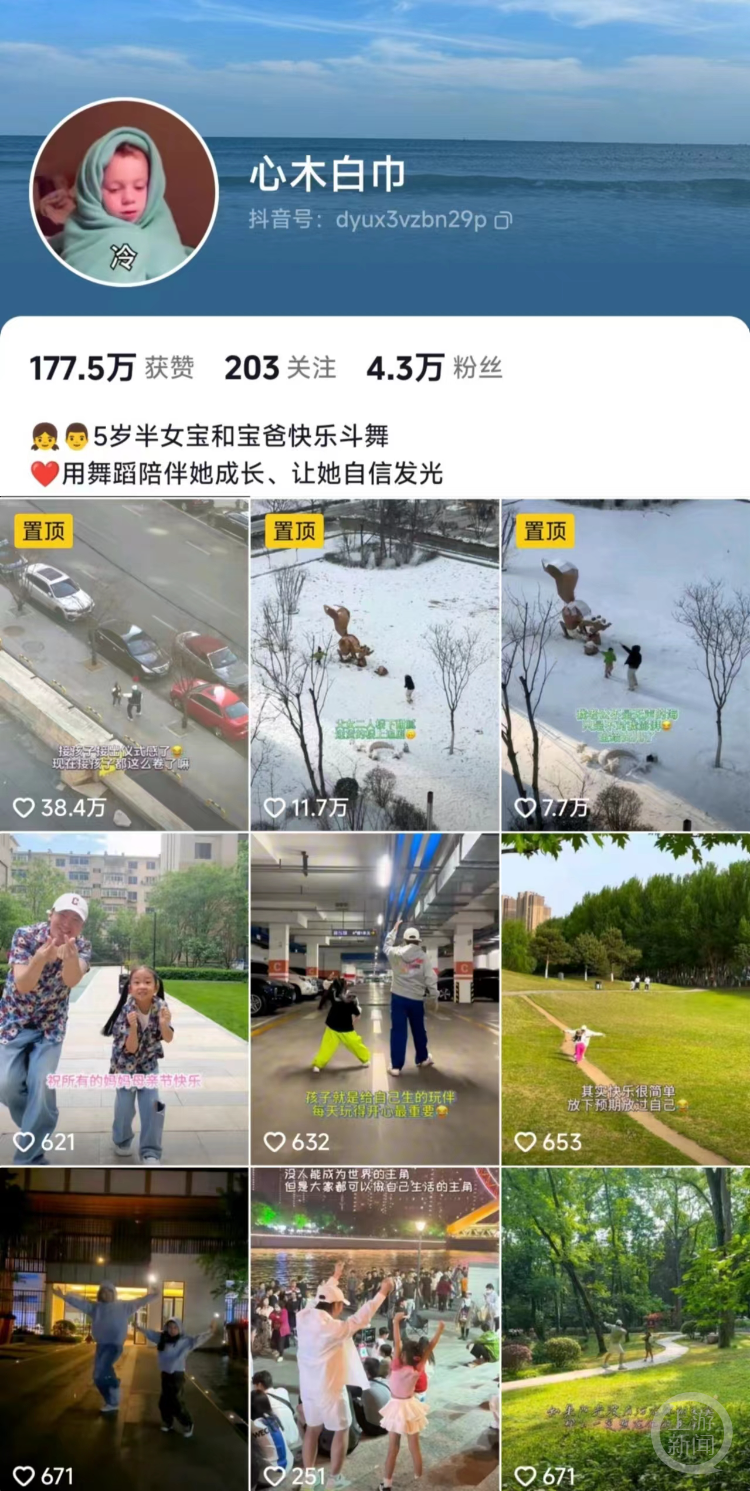This screenshot has width=750, height=1491.
Task: Play the Mother's Day video with 621 likes
Action: [x=124, y=998]
